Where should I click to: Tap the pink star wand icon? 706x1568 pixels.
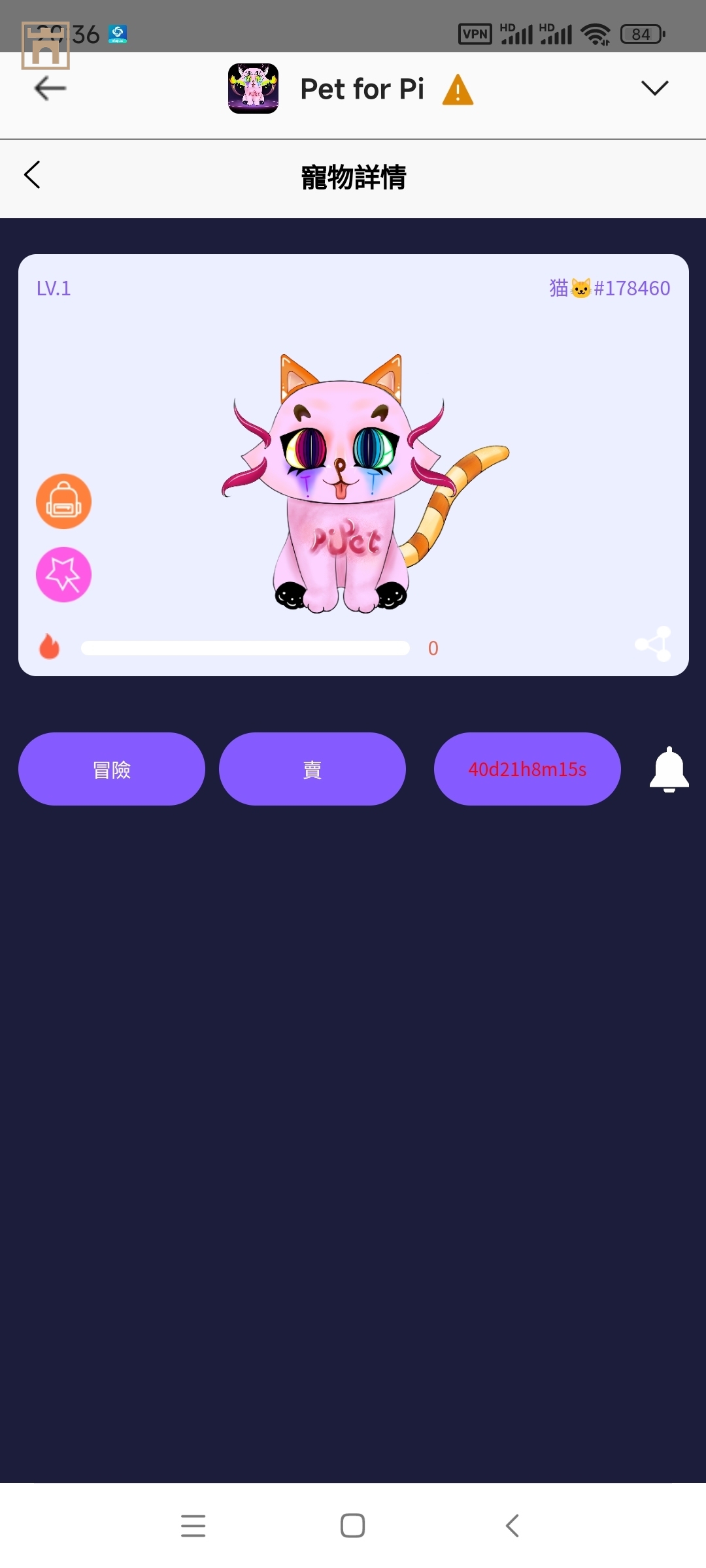[x=63, y=574]
